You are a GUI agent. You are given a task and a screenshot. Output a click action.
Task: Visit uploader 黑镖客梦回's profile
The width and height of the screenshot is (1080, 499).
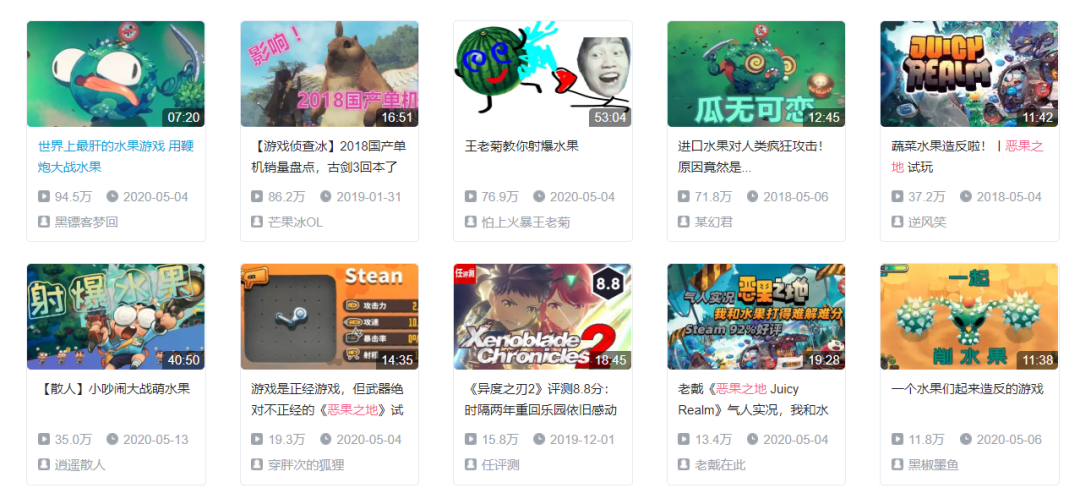pos(86,222)
